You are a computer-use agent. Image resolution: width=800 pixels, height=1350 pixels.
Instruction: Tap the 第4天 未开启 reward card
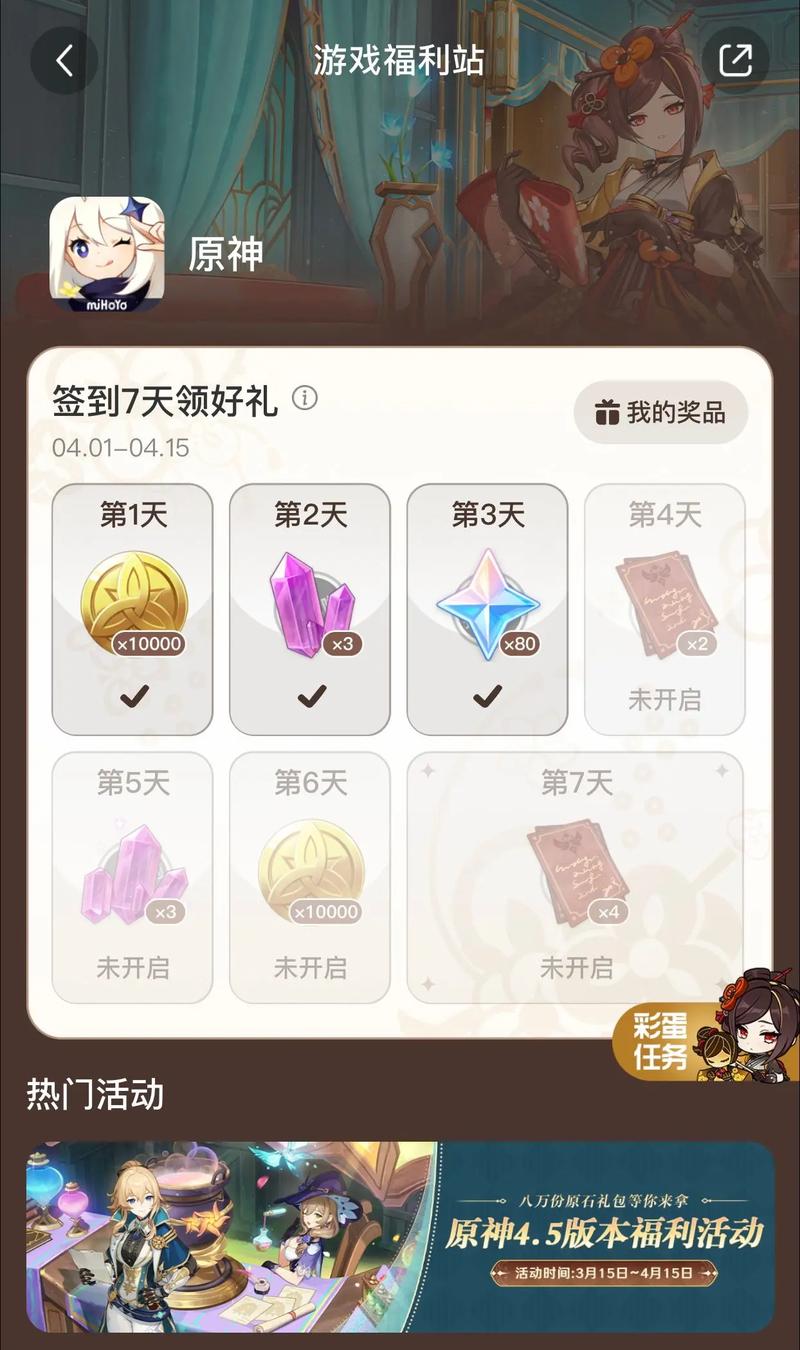[664, 609]
